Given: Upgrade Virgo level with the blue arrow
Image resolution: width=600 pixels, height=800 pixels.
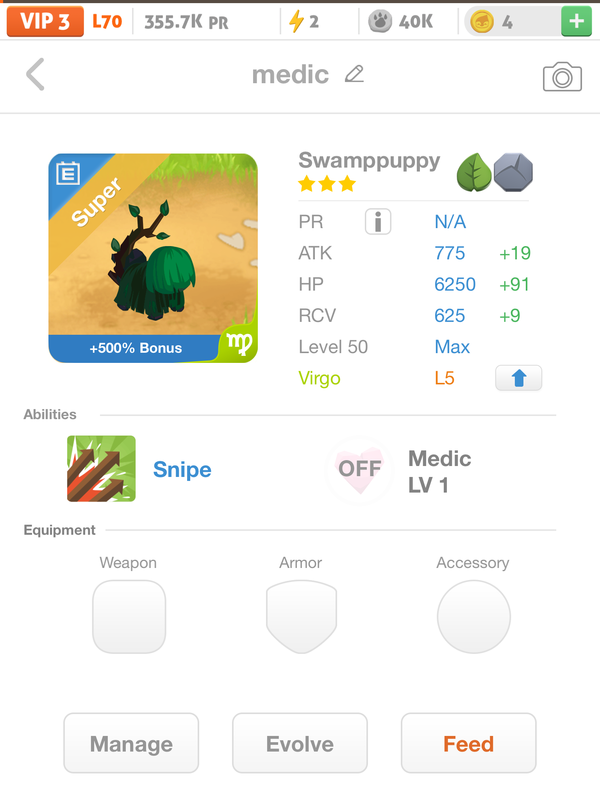Looking at the screenshot, I should click(518, 378).
